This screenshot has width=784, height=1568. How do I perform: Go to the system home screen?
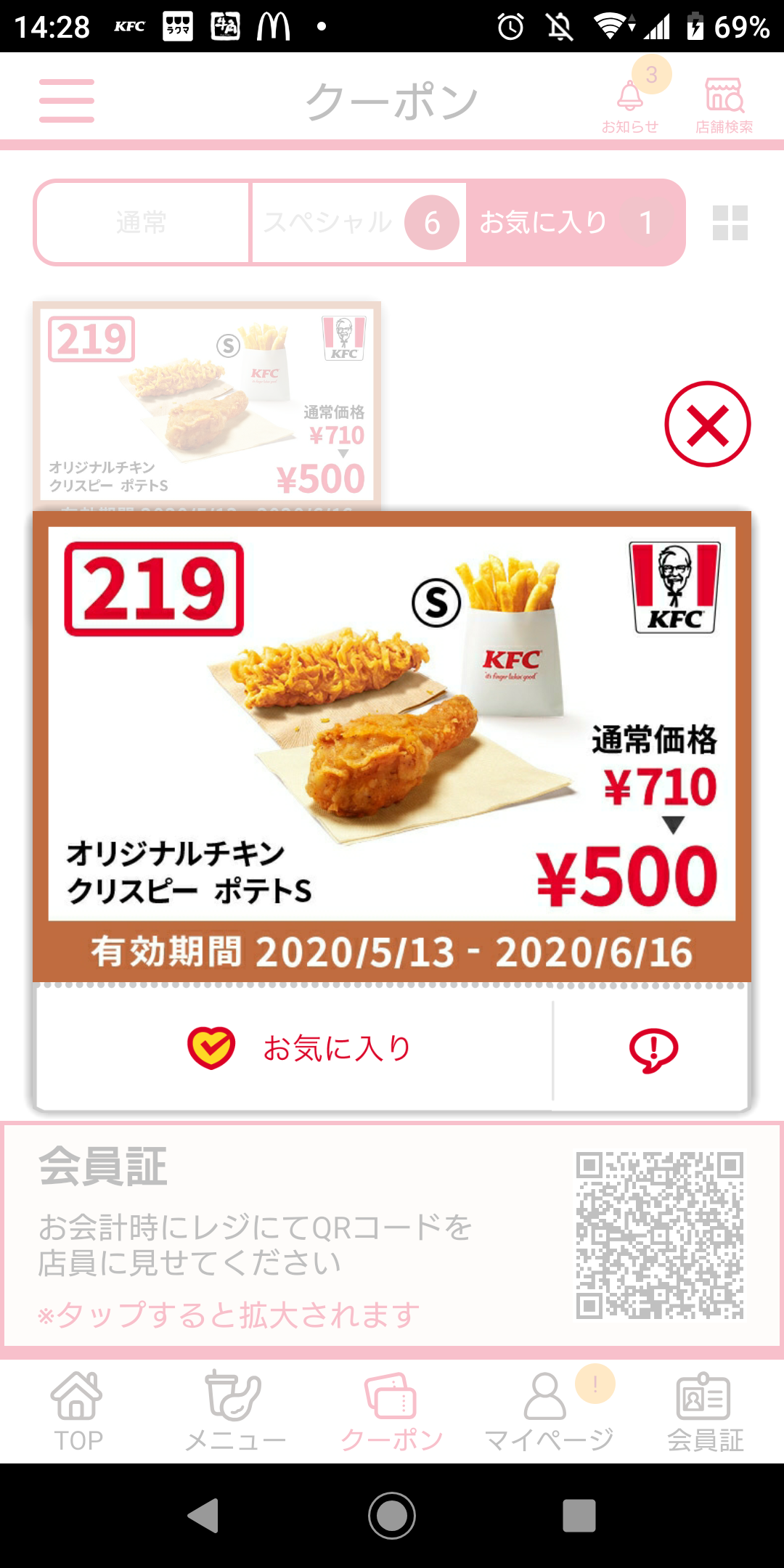point(392,1516)
